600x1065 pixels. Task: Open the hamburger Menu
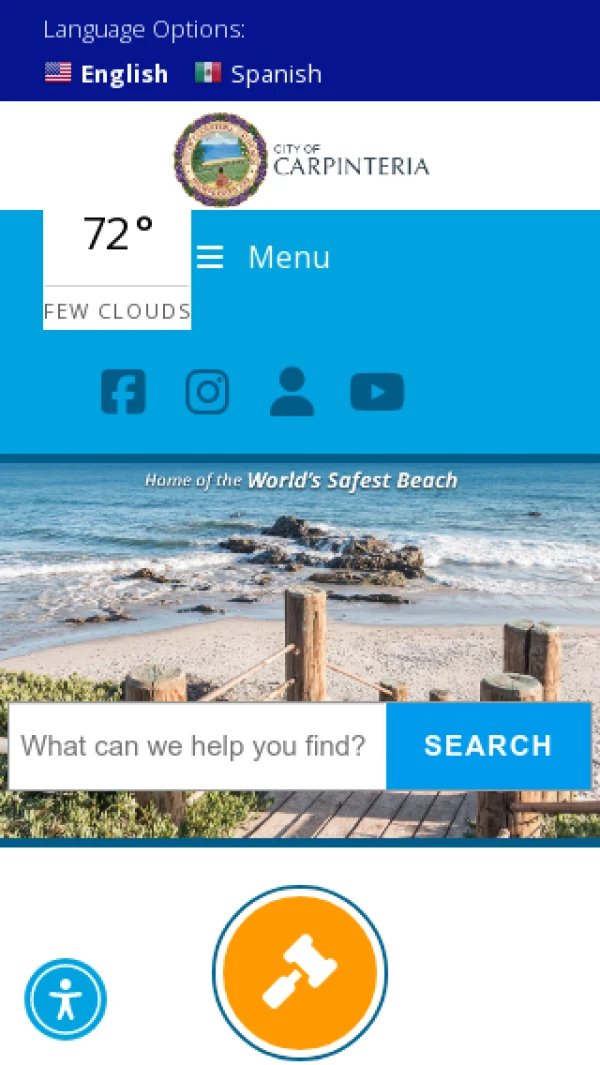point(264,258)
